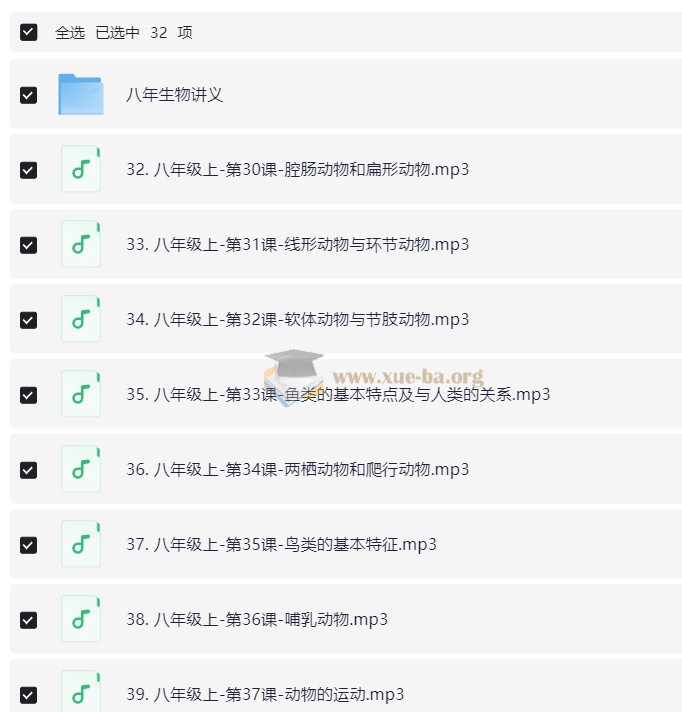682x712 pixels.
Task: Uncheck the 第33课 鱼类 file checkbox
Action: [x=29, y=395]
